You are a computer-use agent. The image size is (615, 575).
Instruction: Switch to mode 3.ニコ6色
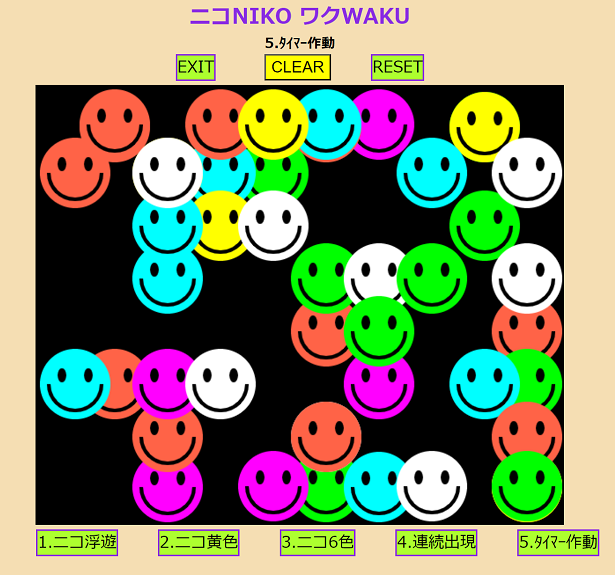click(318, 542)
